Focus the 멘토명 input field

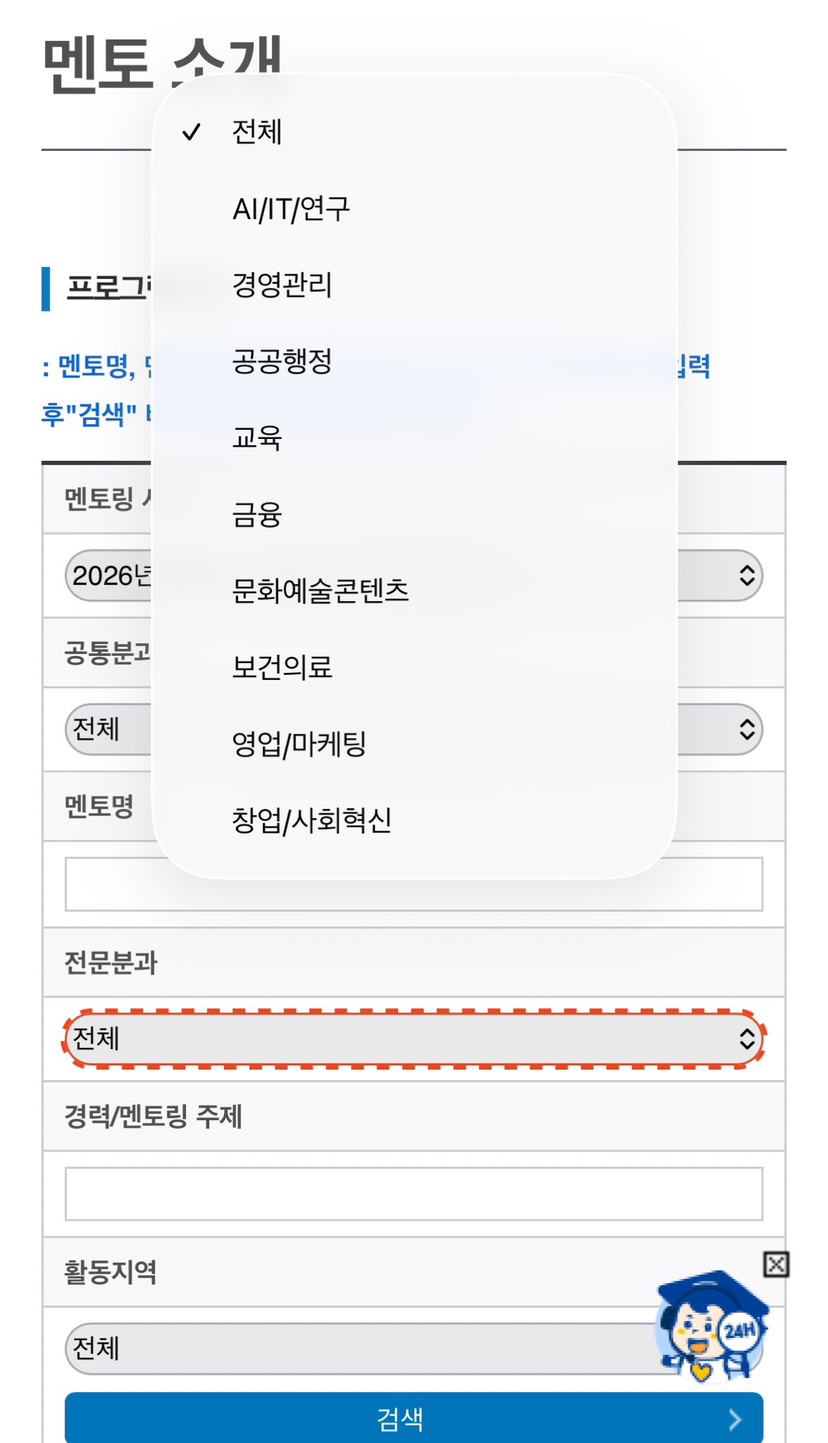click(x=414, y=884)
